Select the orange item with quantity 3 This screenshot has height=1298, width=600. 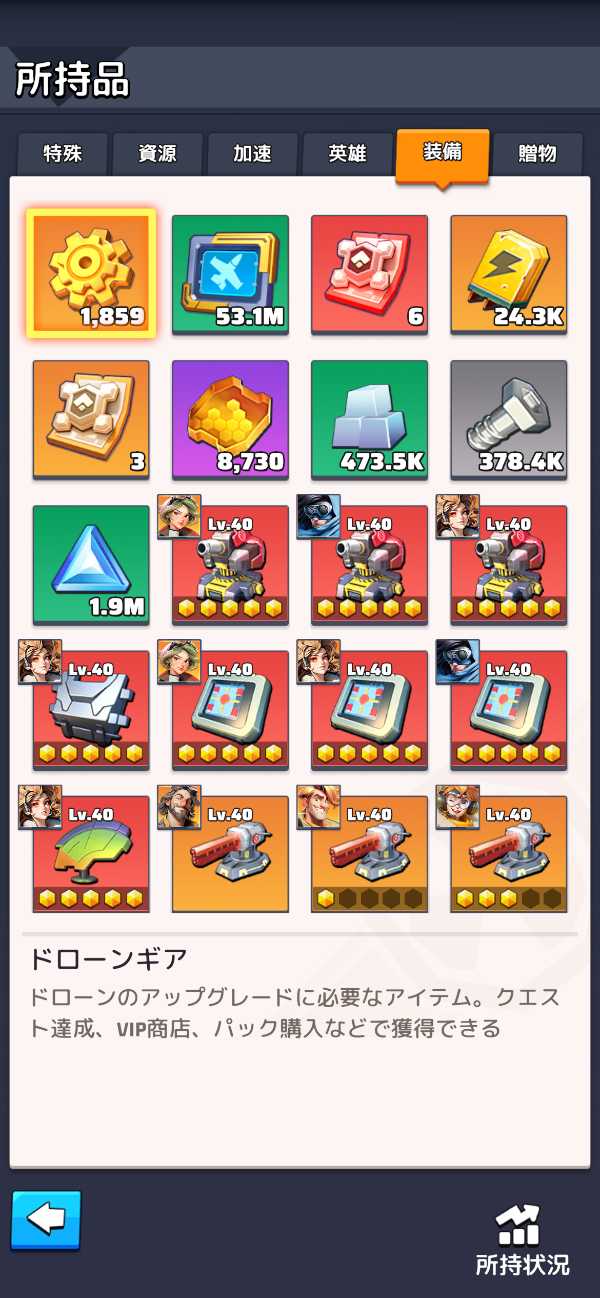pyautogui.click(x=91, y=419)
